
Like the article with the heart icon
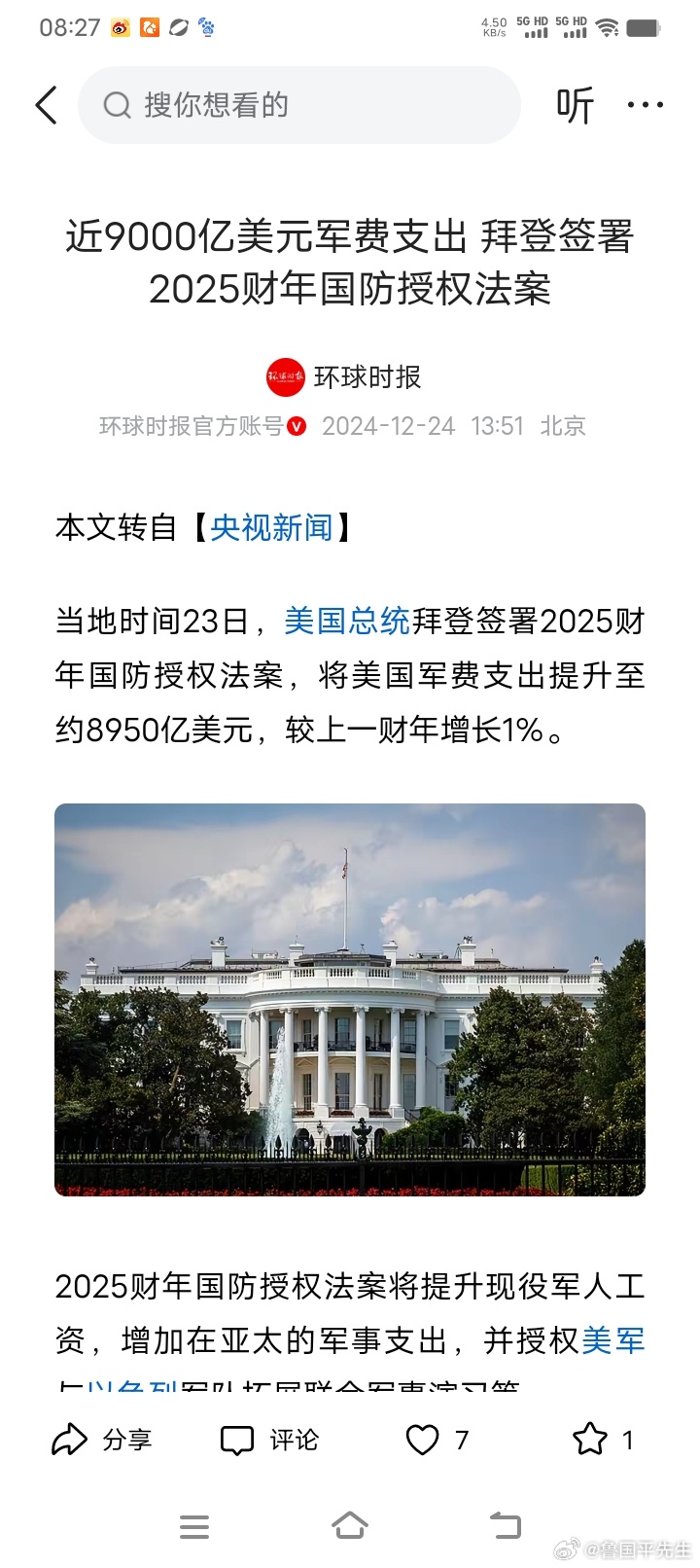point(422,1440)
